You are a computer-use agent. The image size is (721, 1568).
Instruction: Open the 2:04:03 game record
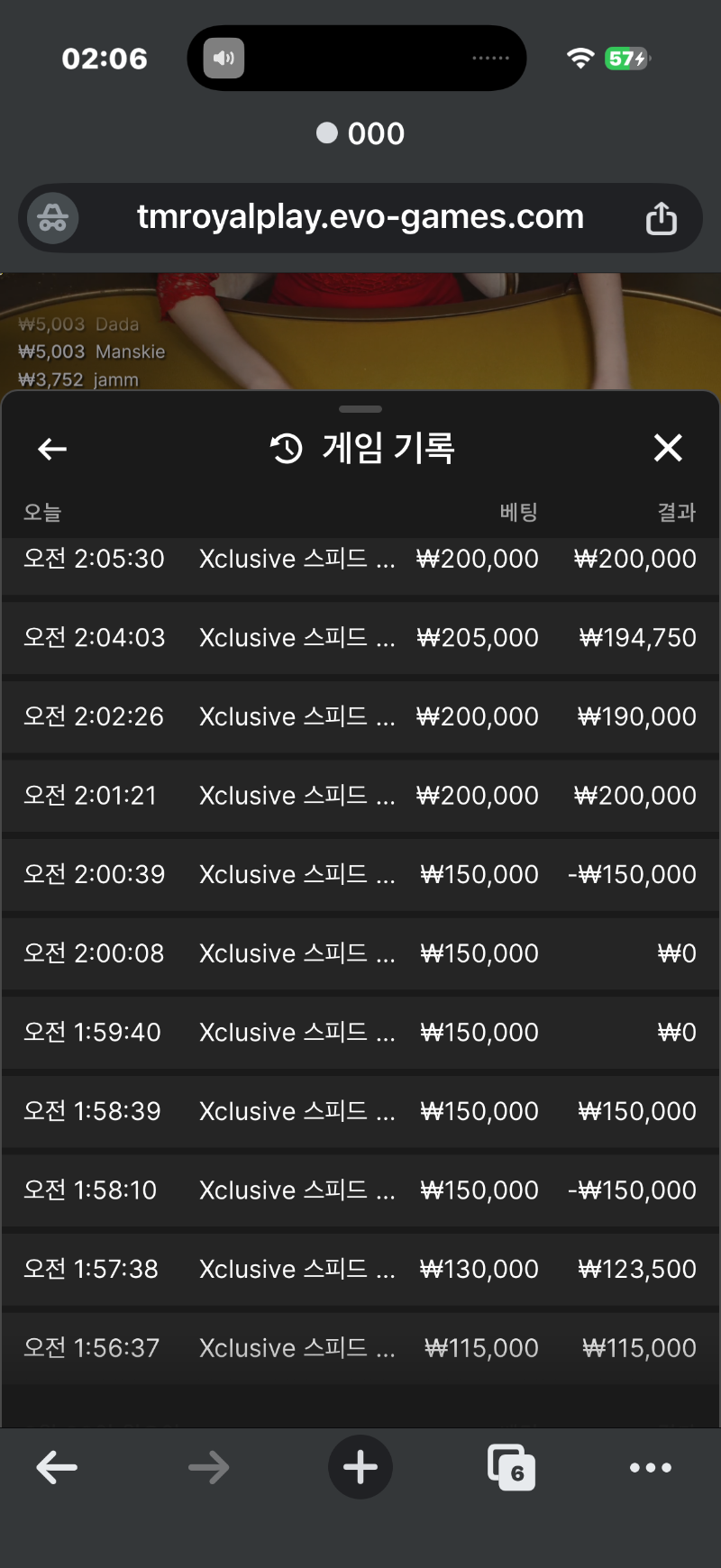pyautogui.click(x=360, y=638)
